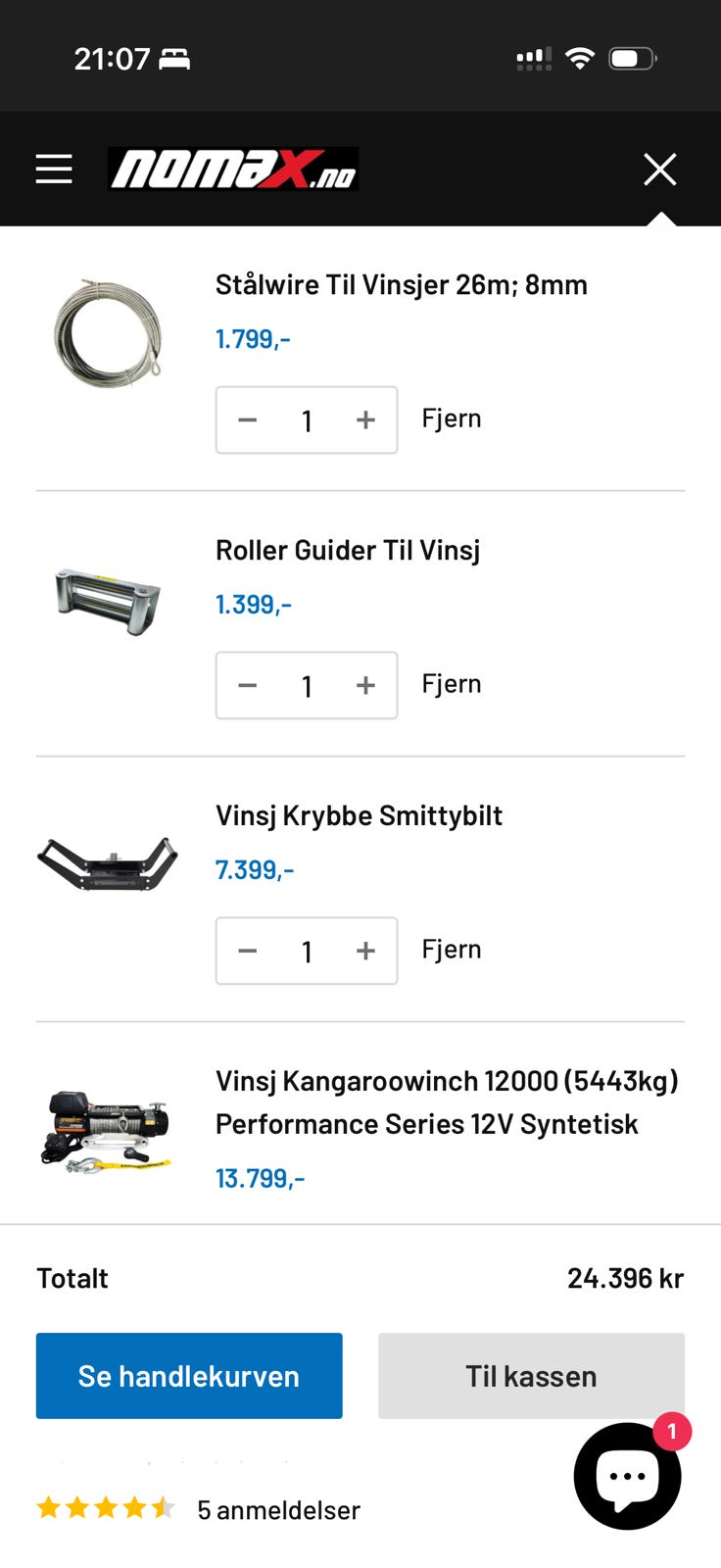This screenshot has height=1568, width=721.
Task: Open the Nomax.no home page
Action: tap(233, 169)
